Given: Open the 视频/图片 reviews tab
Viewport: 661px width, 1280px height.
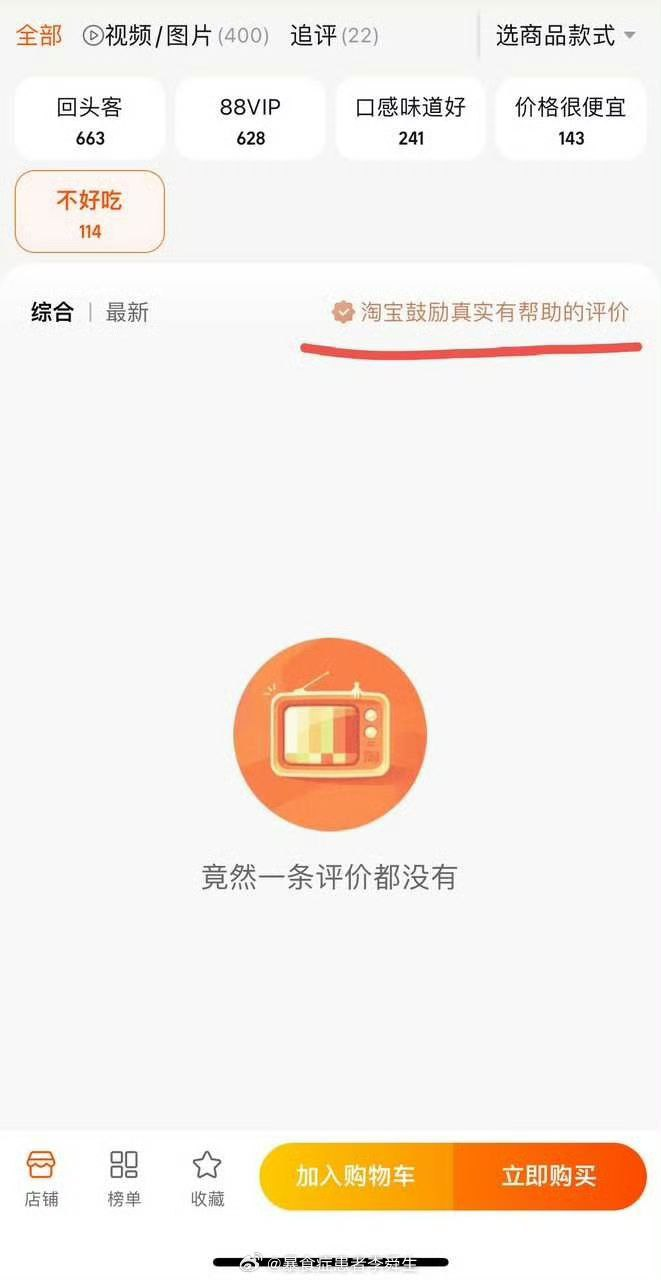Looking at the screenshot, I should point(175,36).
